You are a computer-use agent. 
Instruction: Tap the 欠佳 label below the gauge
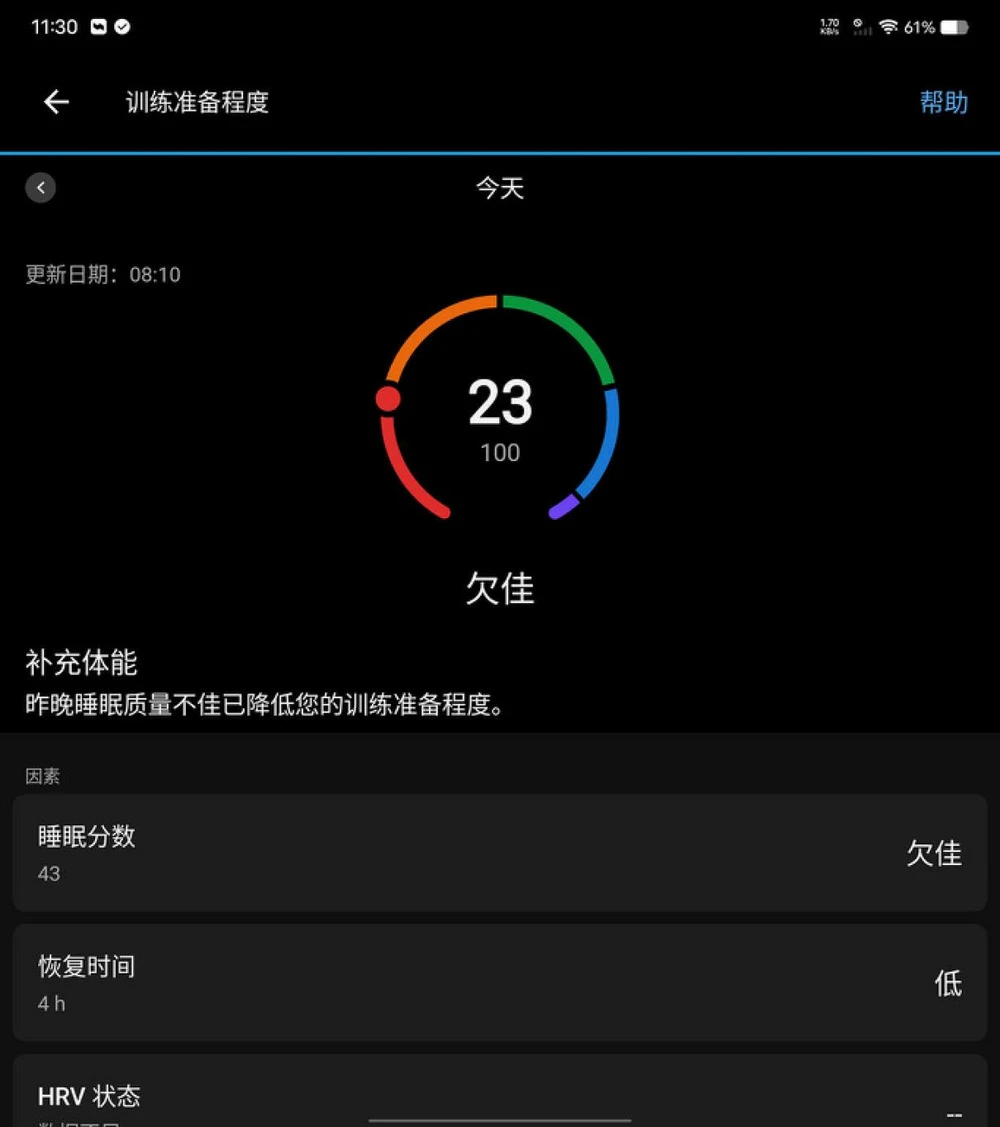coord(500,589)
